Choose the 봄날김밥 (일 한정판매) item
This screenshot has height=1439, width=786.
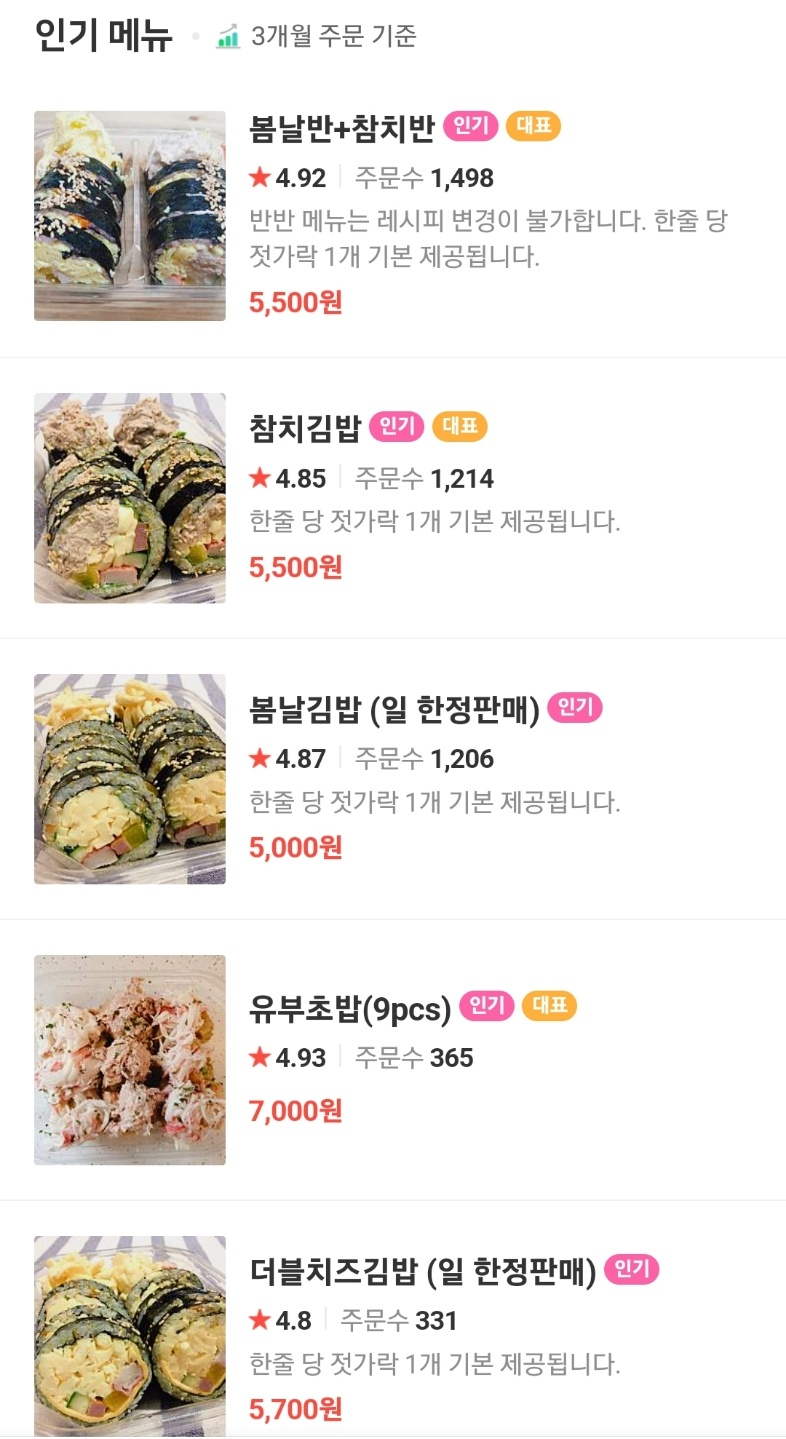pos(394,710)
